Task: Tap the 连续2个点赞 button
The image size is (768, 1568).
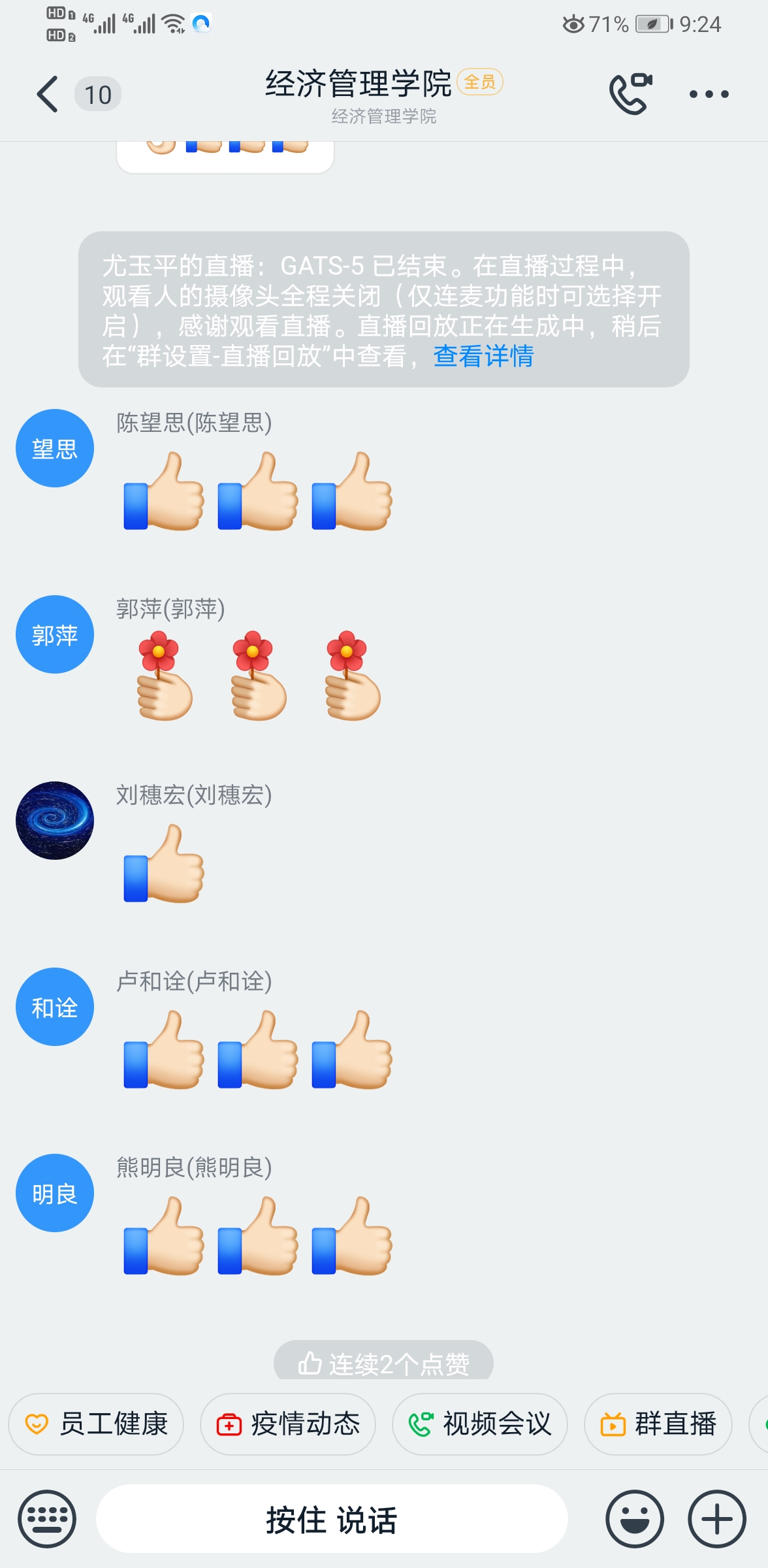Action: 383,1362
